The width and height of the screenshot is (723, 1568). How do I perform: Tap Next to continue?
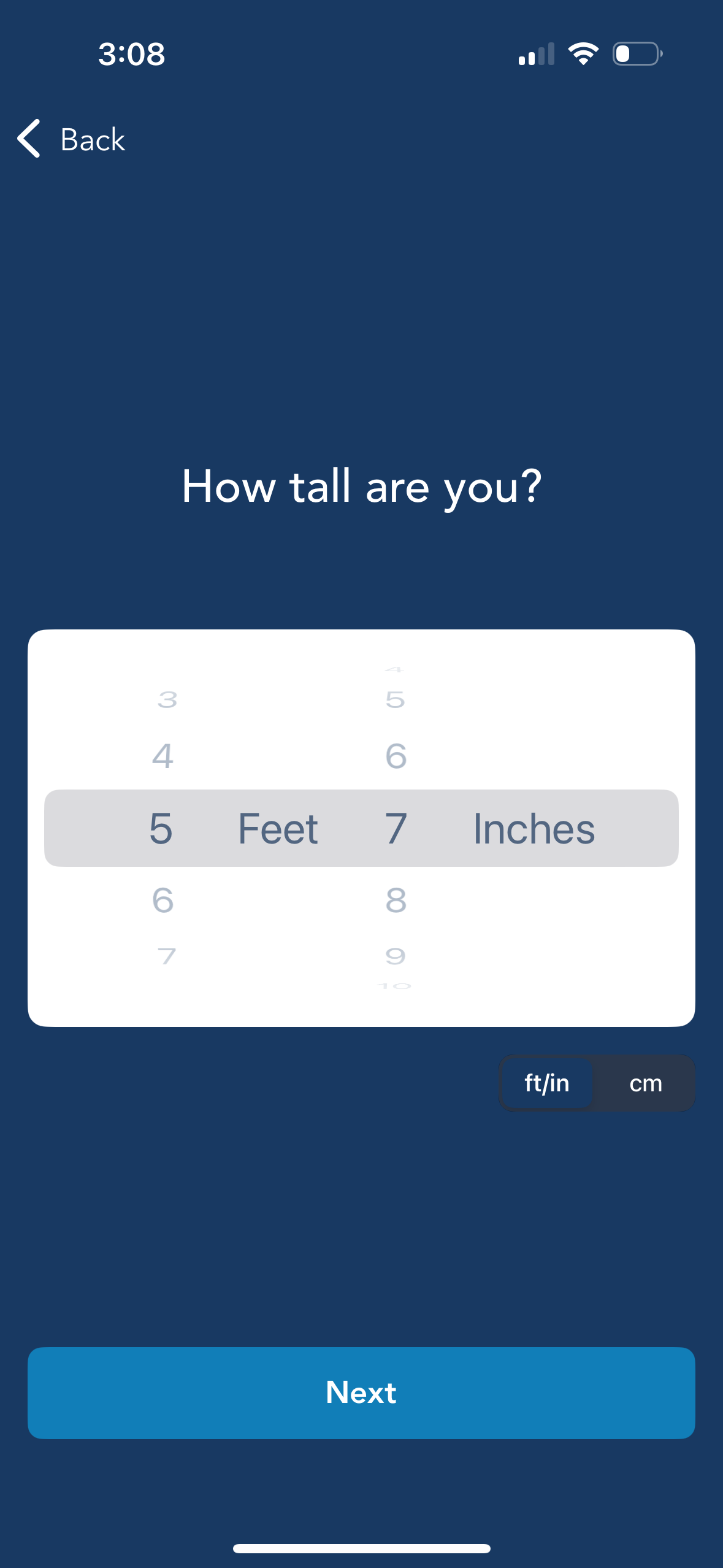pyautogui.click(x=361, y=1393)
